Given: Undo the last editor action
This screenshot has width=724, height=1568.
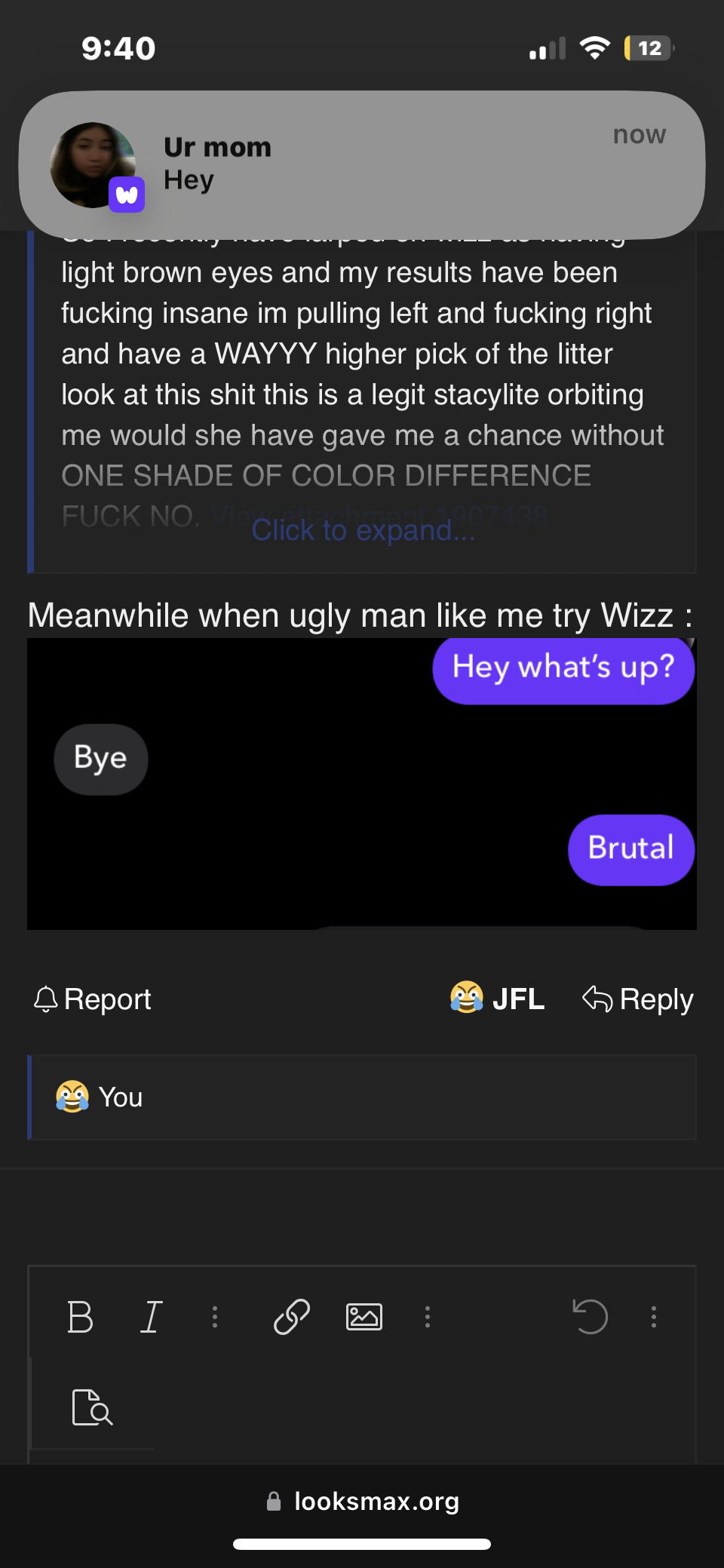Looking at the screenshot, I should [590, 1317].
